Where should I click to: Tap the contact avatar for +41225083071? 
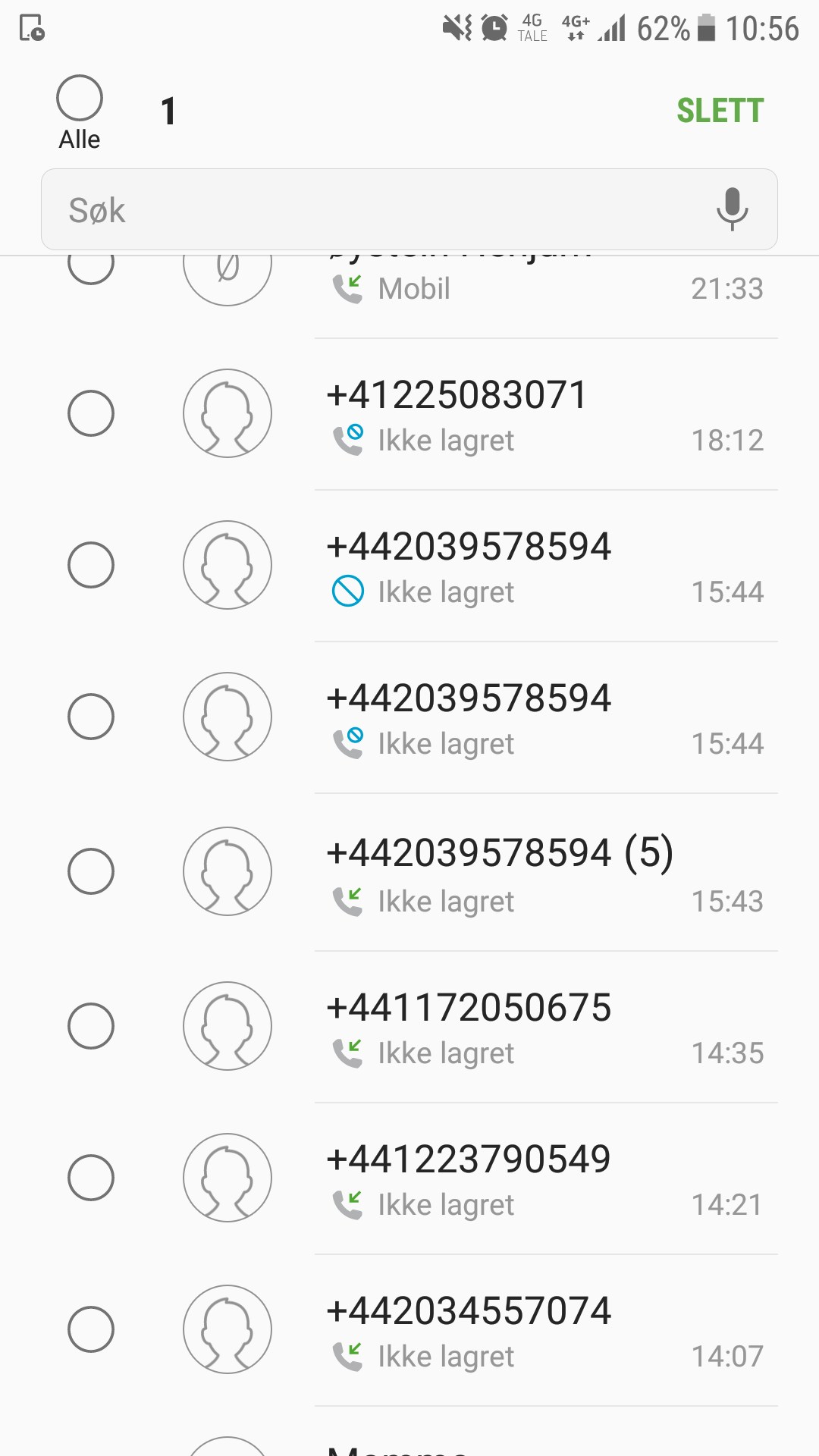[227, 413]
